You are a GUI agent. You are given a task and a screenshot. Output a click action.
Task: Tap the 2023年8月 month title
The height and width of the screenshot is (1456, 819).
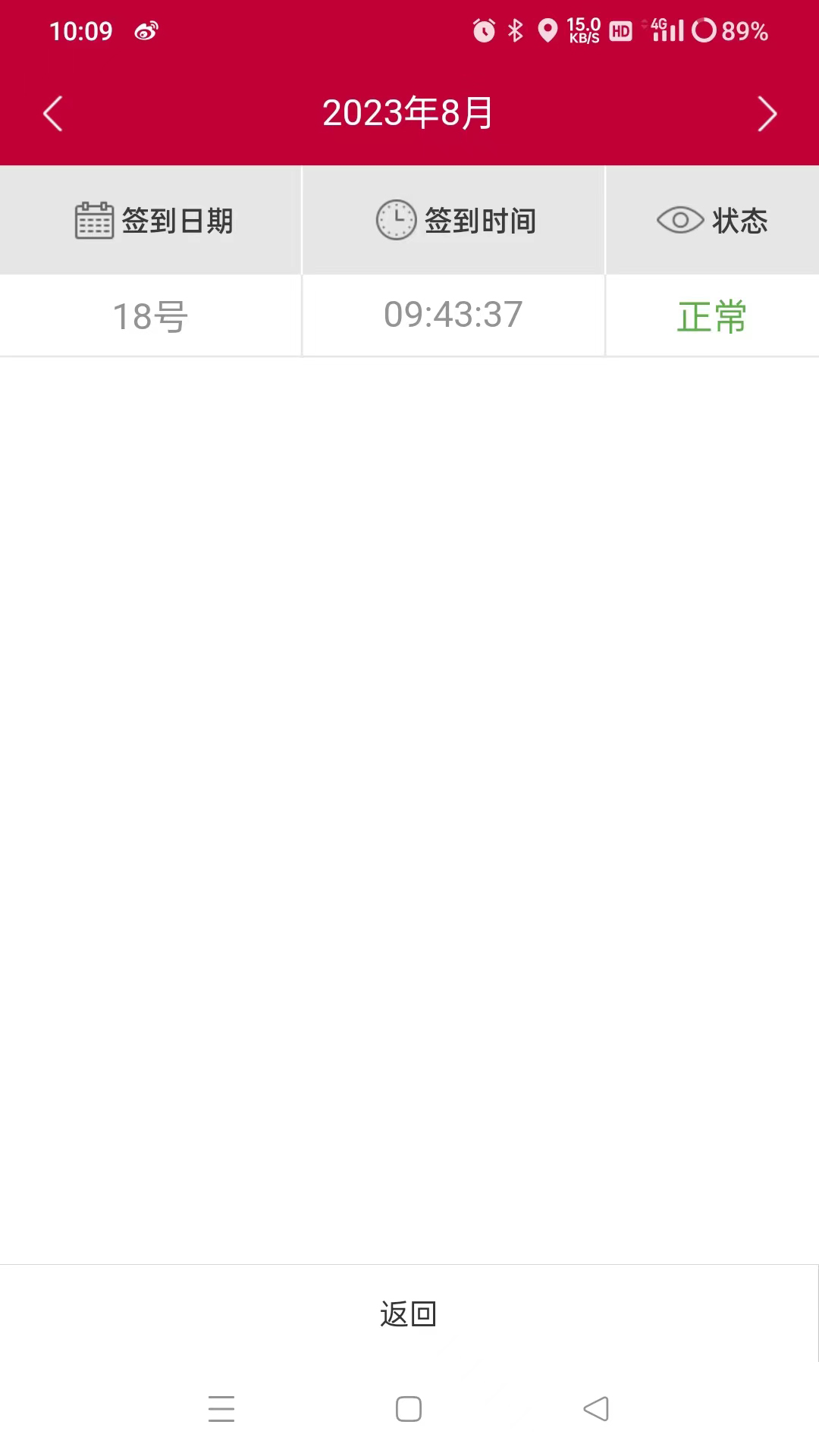[x=409, y=112]
